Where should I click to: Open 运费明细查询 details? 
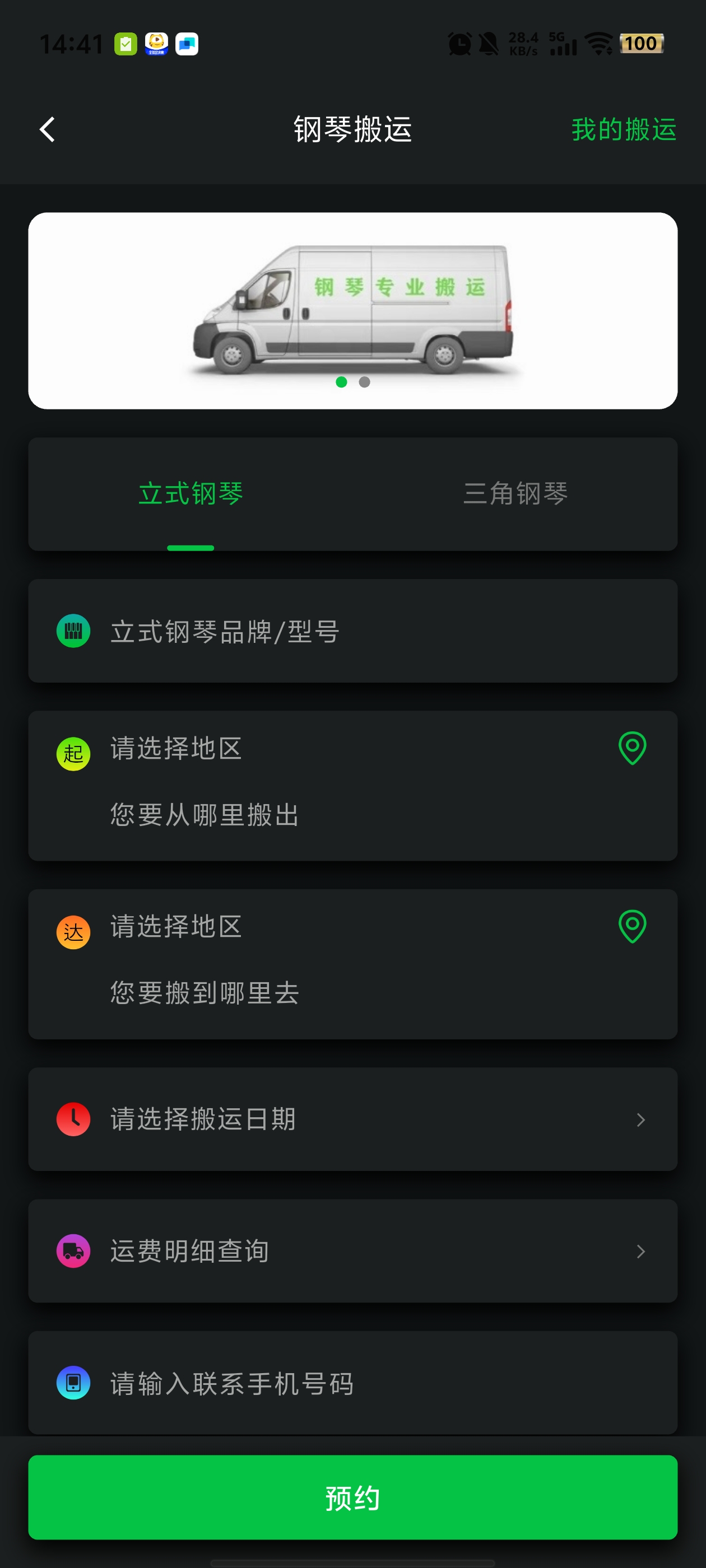pos(352,1251)
